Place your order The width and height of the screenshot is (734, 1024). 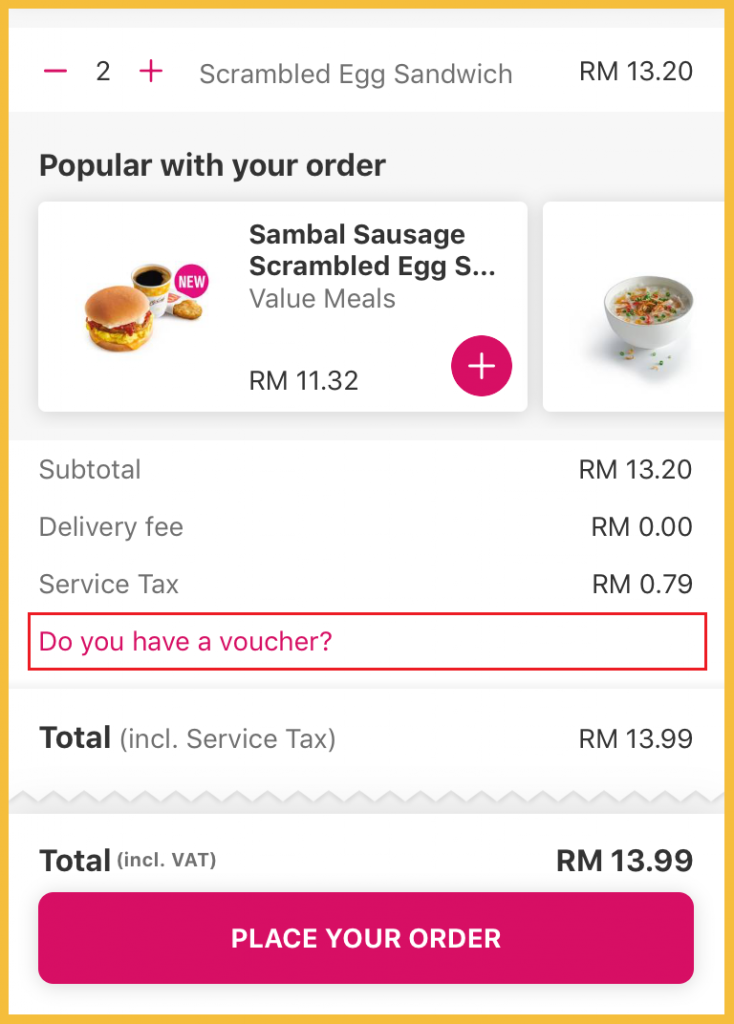point(366,938)
